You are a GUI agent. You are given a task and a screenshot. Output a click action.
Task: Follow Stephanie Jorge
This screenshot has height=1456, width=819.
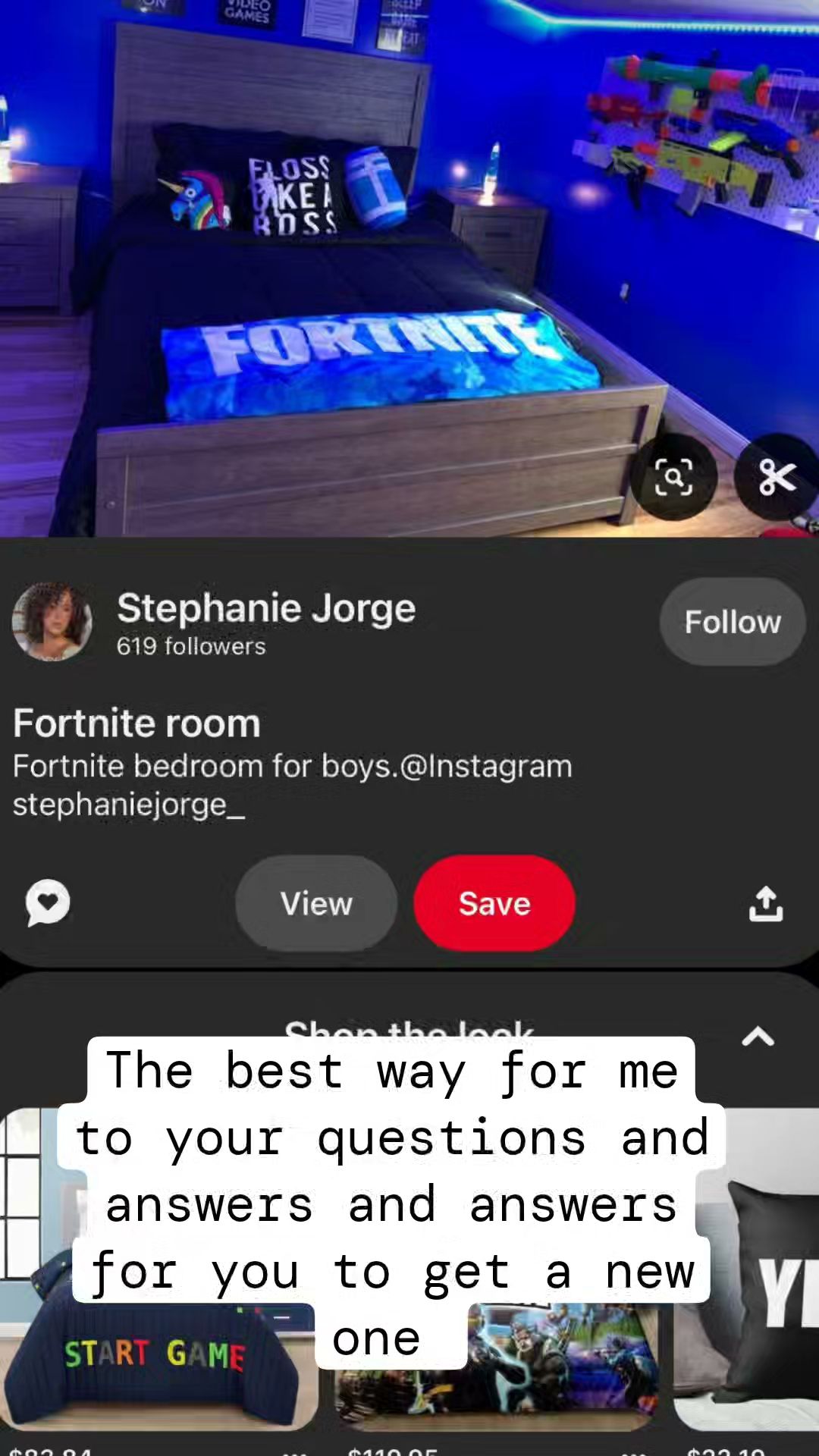point(732,622)
